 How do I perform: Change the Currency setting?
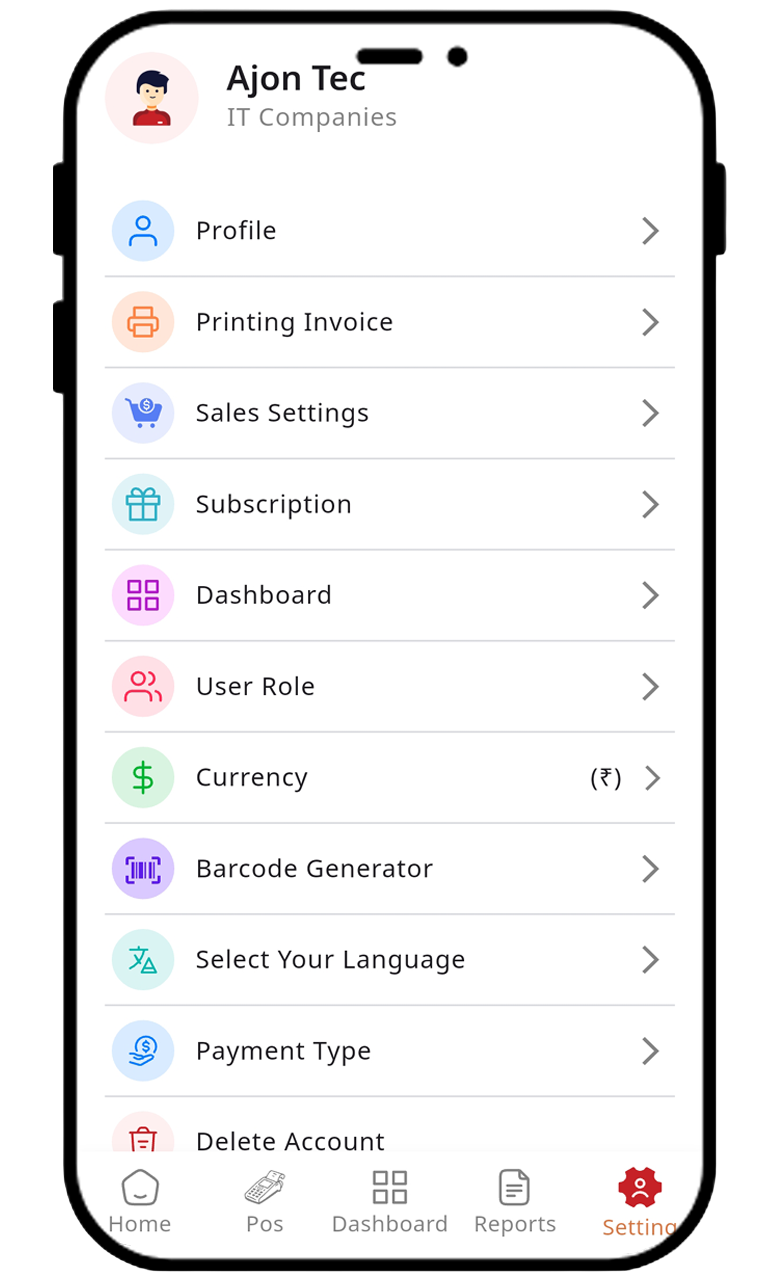[x=389, y=778]
